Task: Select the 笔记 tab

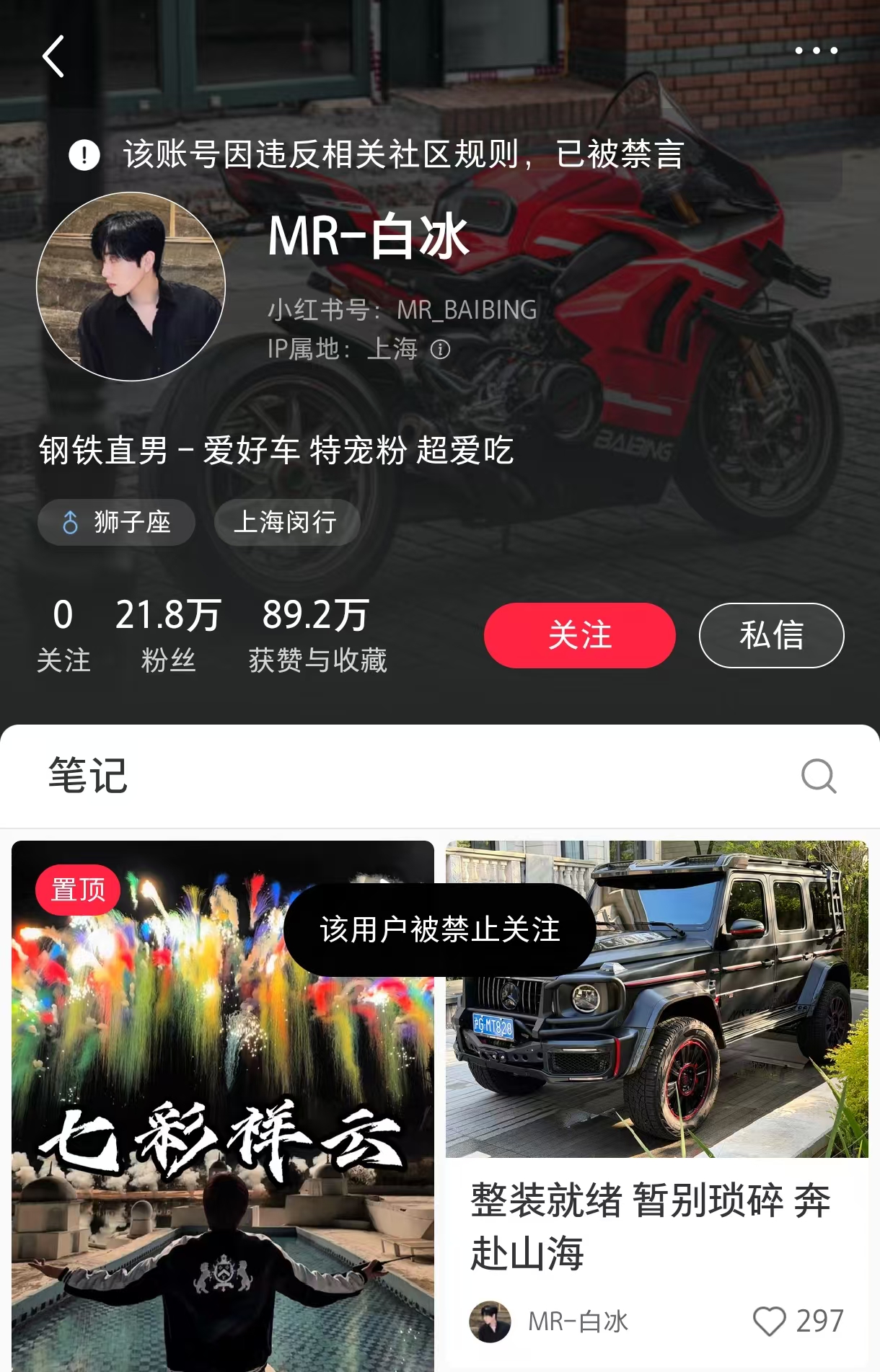Action: point(88,776)
